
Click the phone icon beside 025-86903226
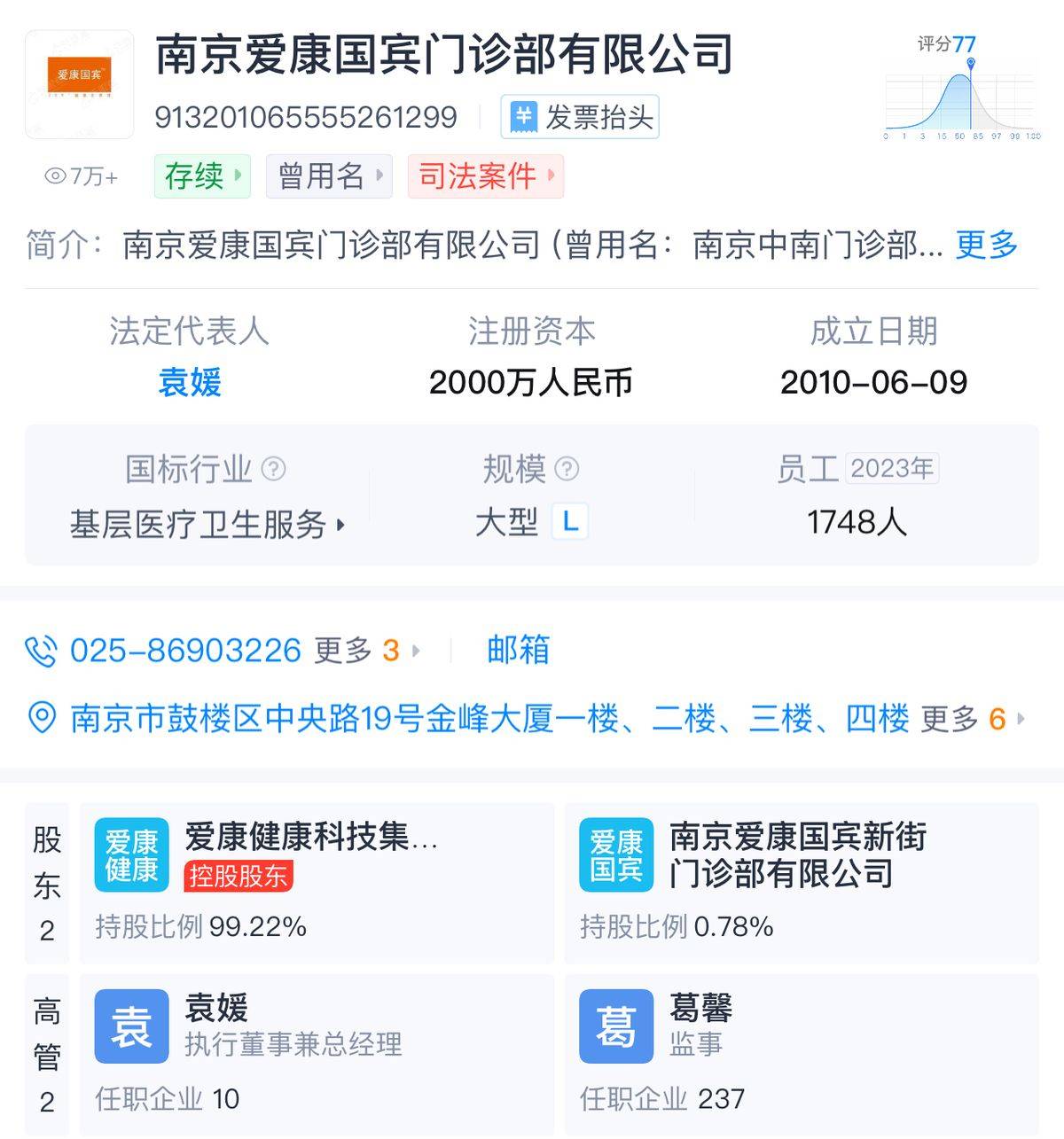[42, 650]
